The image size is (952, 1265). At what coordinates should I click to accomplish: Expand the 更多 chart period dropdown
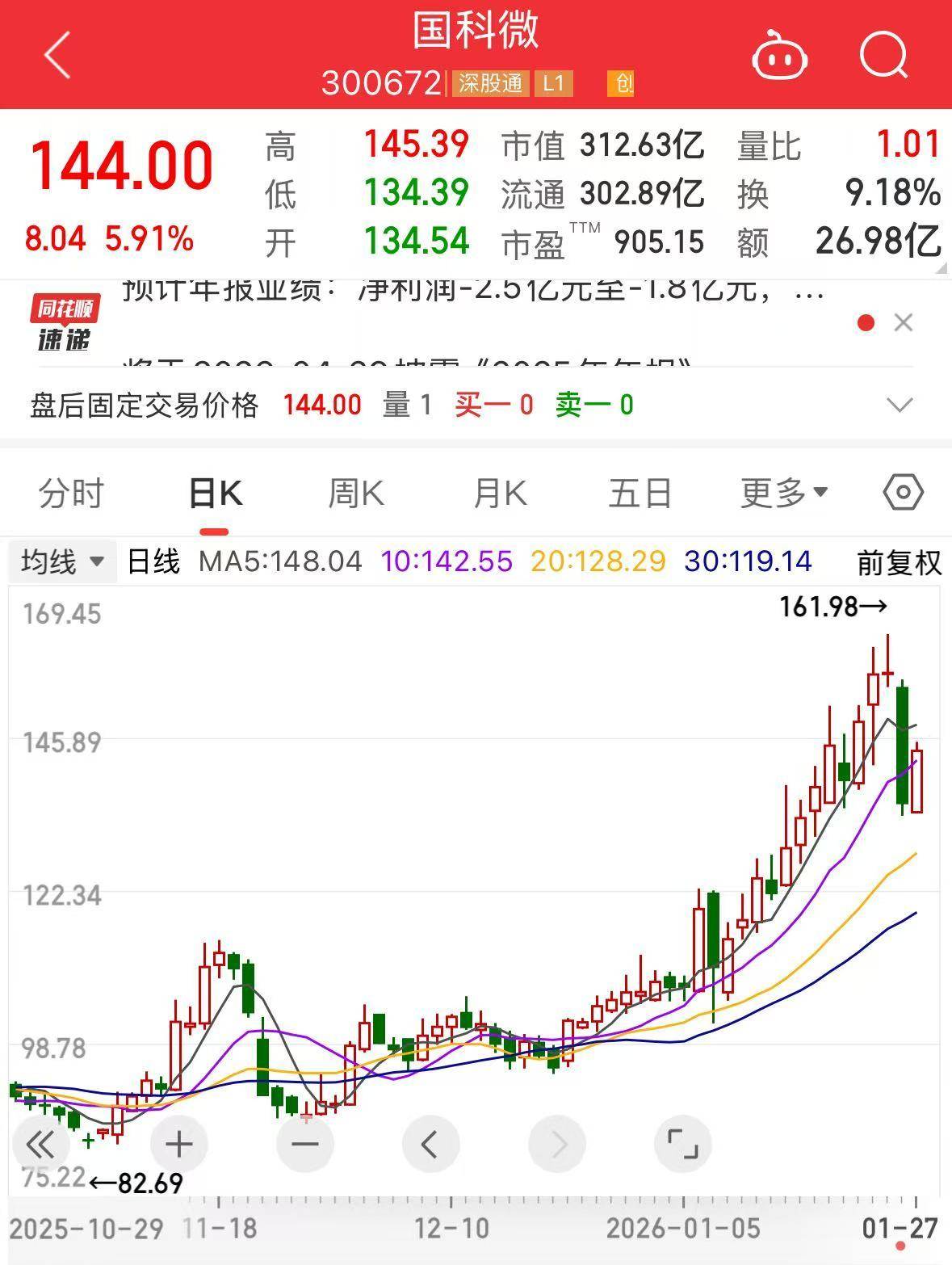point(783,493)
